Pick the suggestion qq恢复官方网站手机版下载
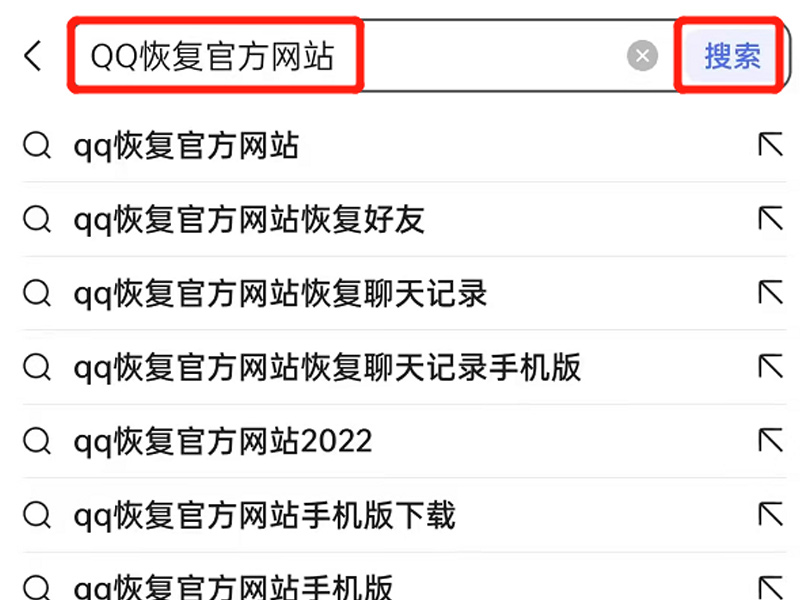 [265, 515]
